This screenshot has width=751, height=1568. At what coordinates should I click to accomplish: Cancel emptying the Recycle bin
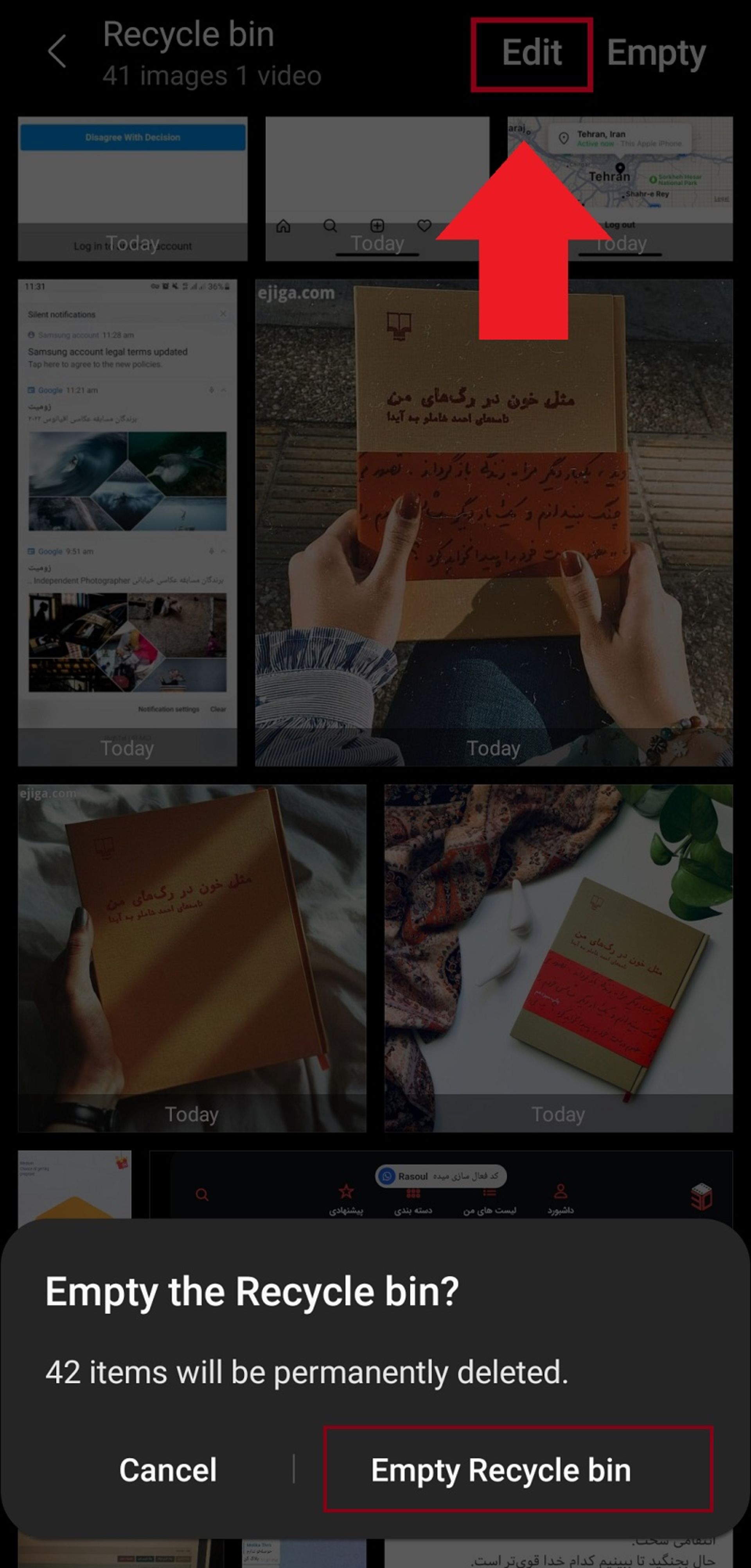coord(167,1470)
